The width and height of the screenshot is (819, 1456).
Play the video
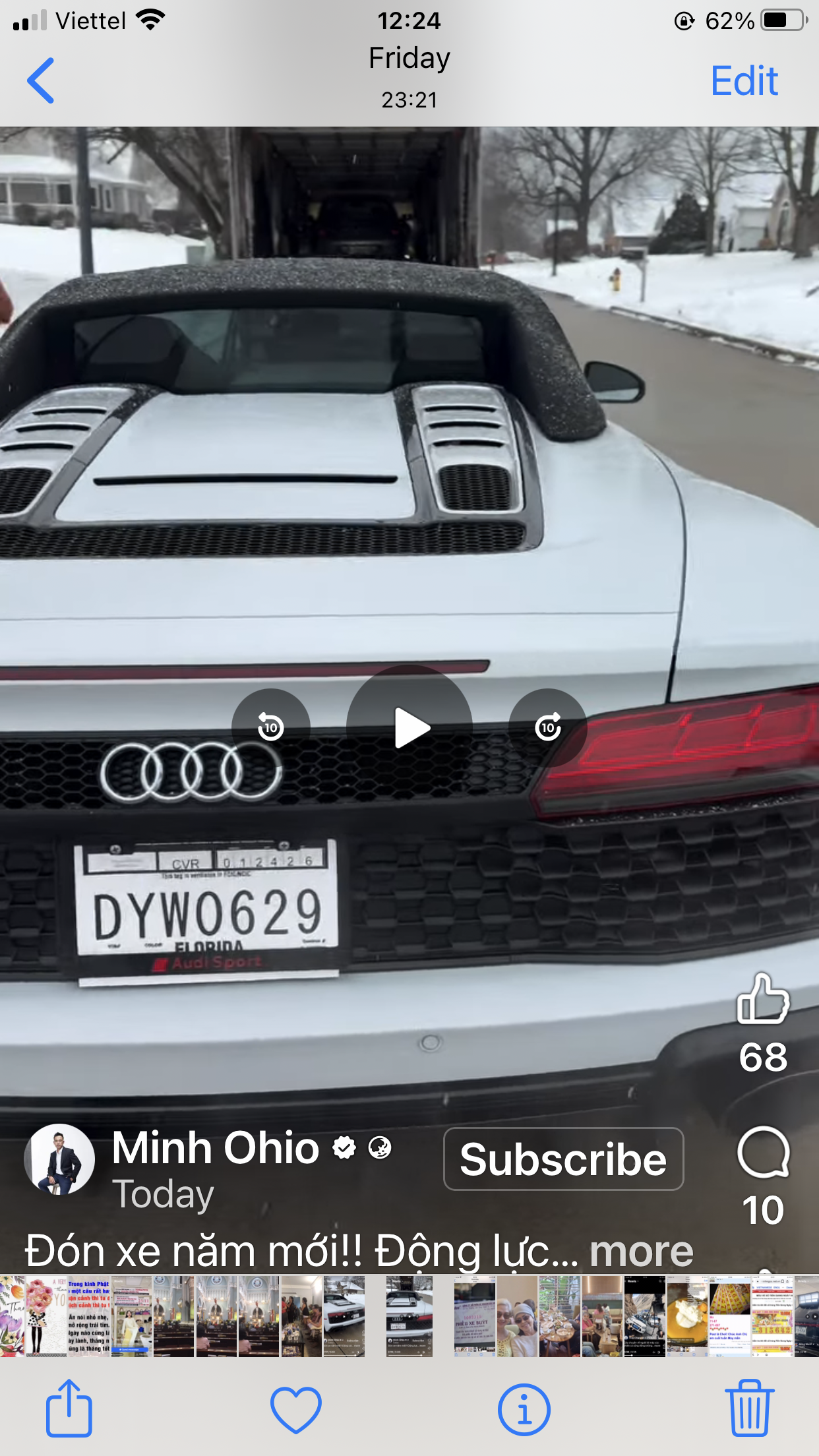[409, 728]
